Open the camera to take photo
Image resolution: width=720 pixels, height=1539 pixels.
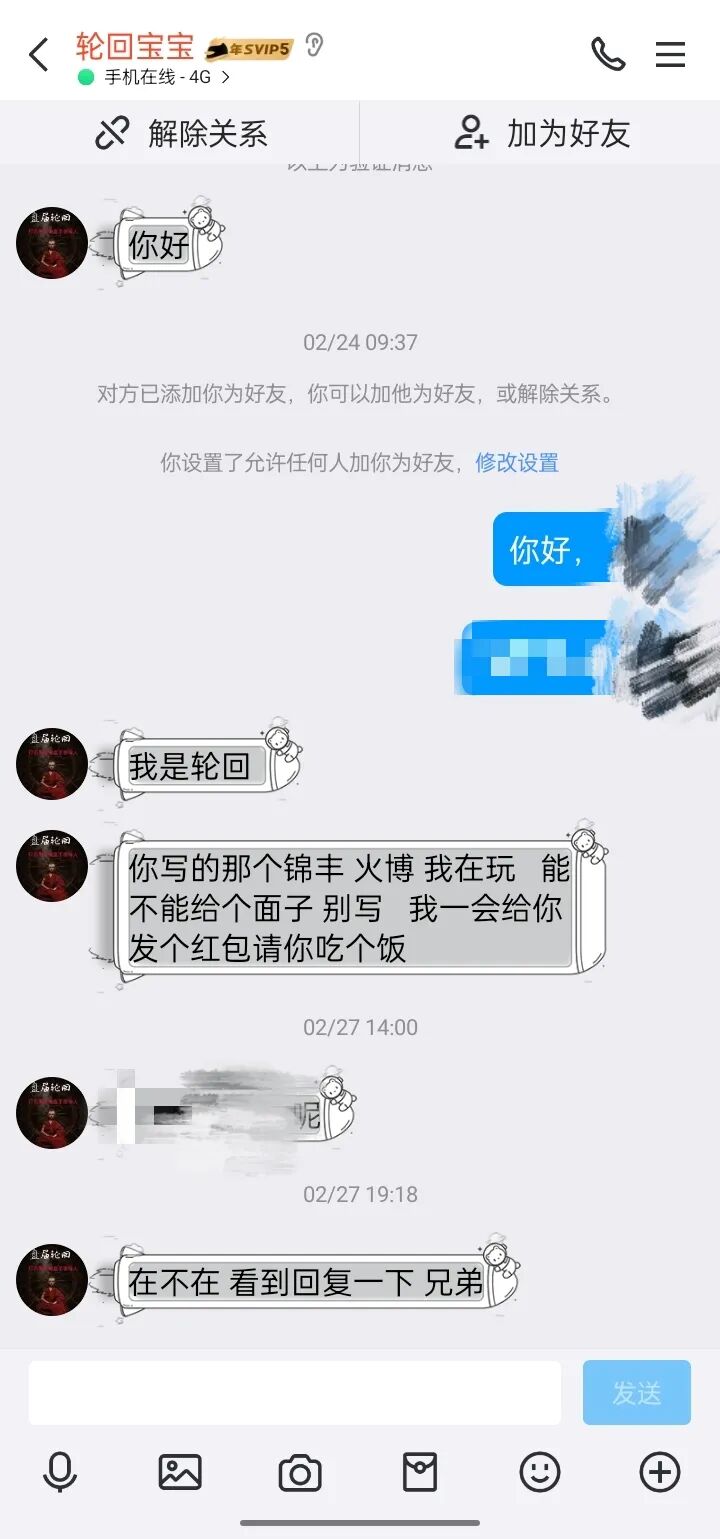coord(299,1472)
